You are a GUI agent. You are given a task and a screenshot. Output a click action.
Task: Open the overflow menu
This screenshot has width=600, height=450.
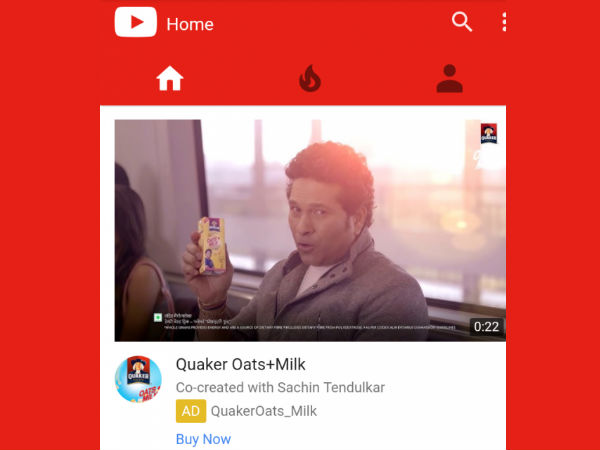[504, 22]
